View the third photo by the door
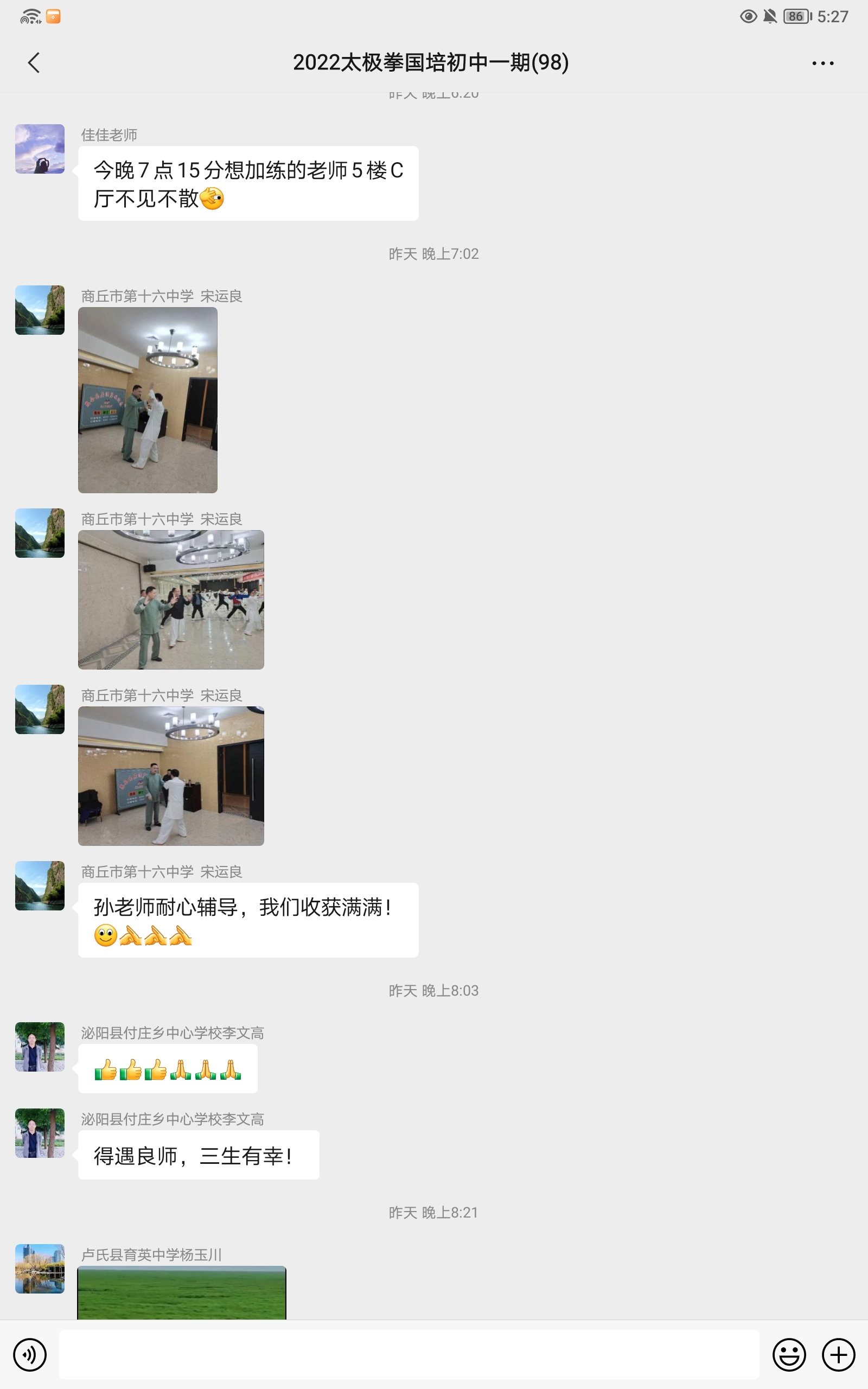Image resolution: width=868 pixels, height=1389 pixels. [x=171, y=775]
